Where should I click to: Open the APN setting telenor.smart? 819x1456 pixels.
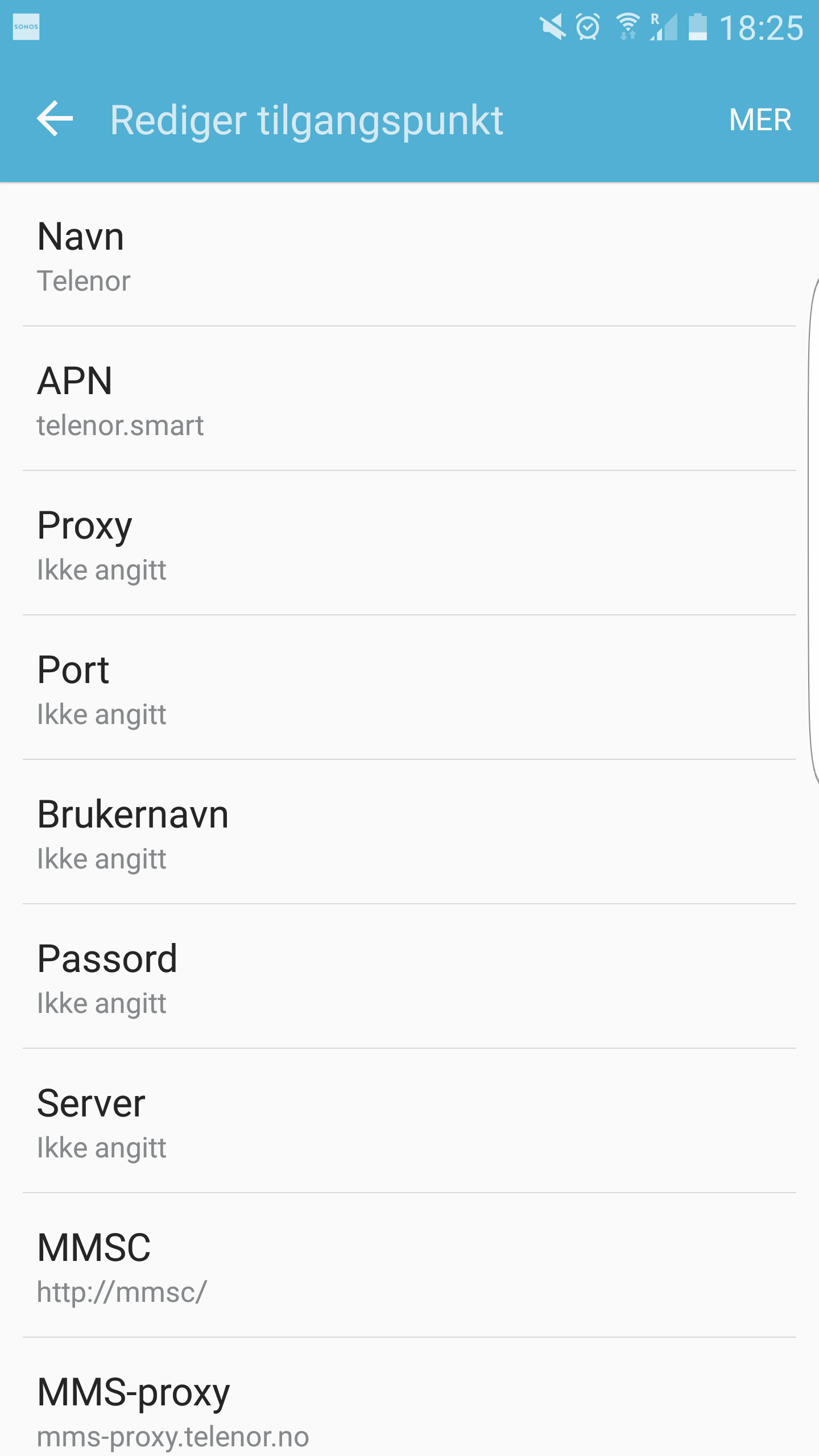[409, 399]
